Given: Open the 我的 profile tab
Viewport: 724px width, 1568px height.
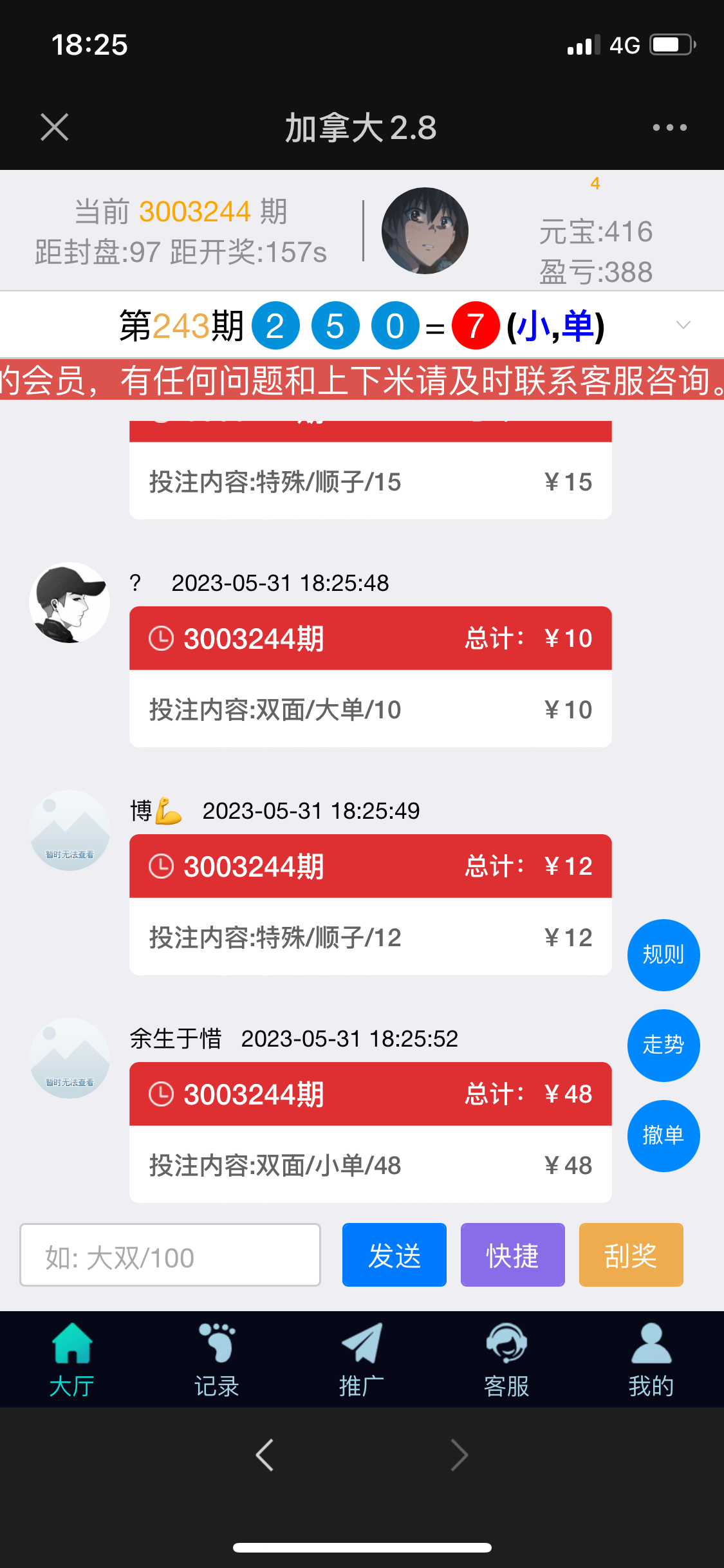Looking at the screenshot, I should (x=651, y=1359).
